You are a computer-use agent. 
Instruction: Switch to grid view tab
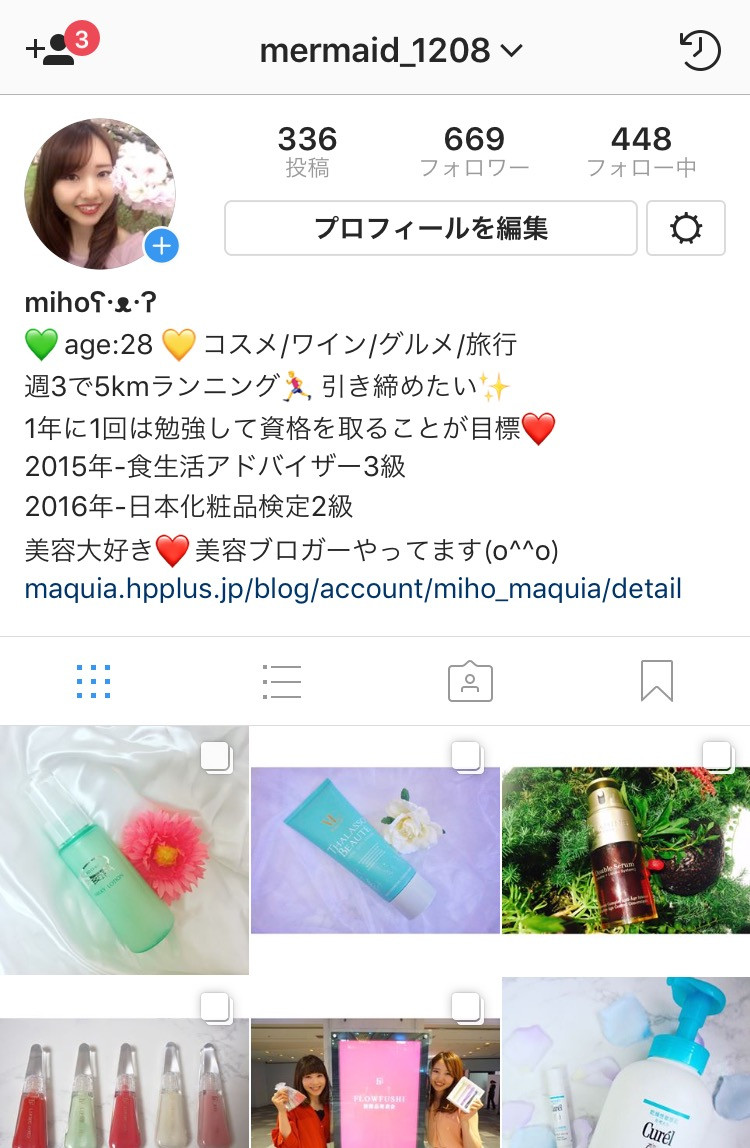coord(94,681)
